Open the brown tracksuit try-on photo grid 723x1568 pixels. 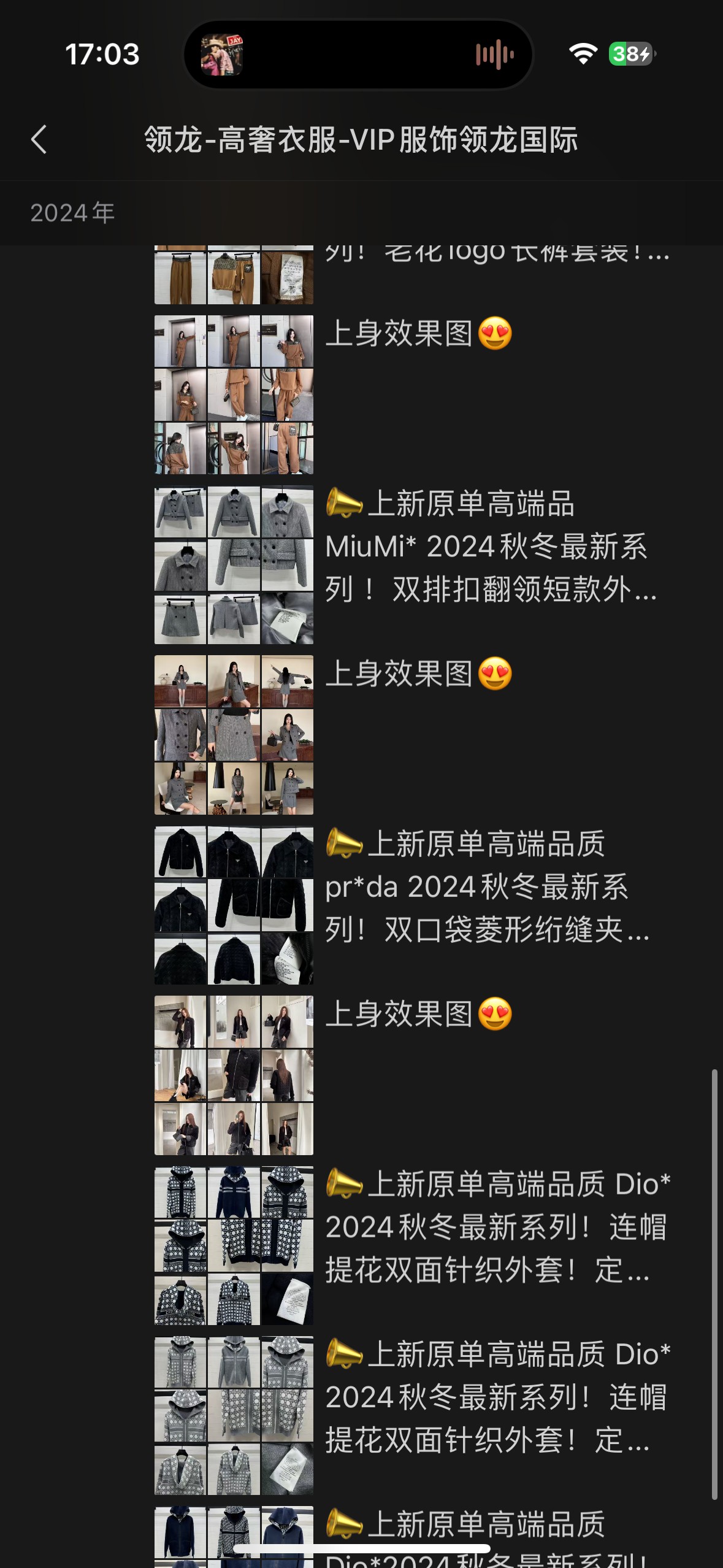tap(234, 394)
